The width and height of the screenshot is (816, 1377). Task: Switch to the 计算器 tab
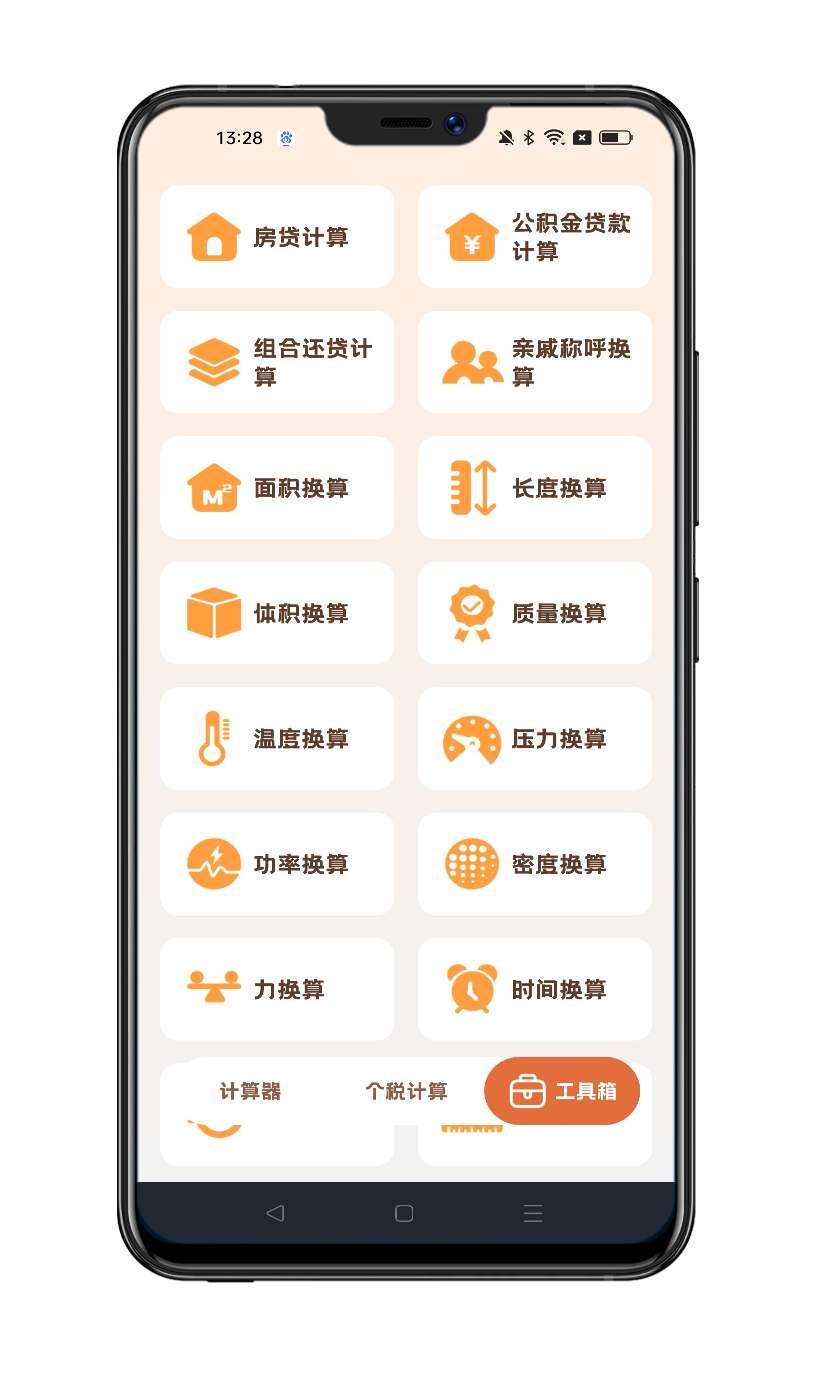[x=250, y=1091]
